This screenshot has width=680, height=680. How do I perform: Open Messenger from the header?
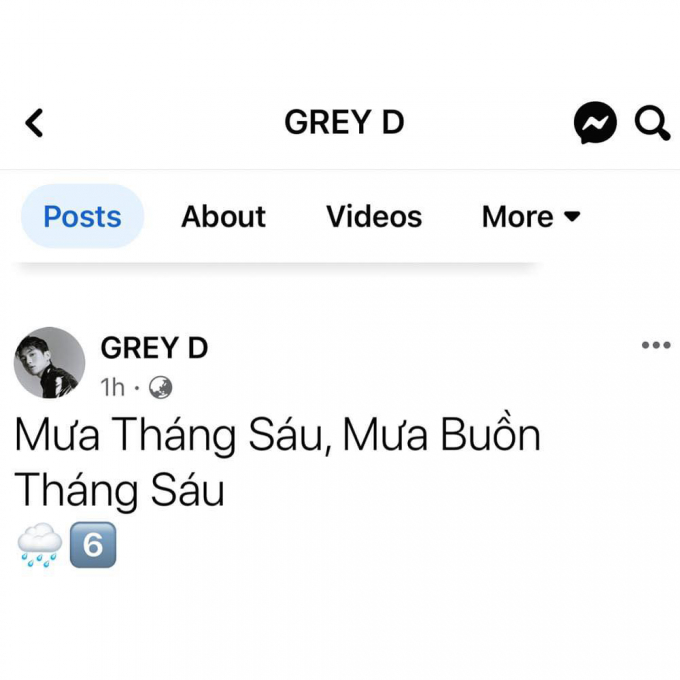pos(595,123)
